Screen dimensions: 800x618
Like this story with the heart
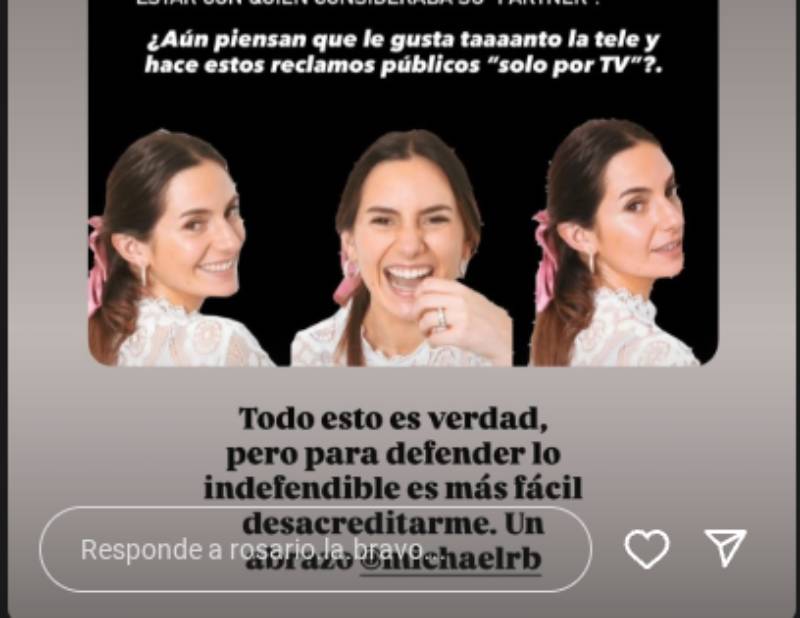click(x=646, y=549)
